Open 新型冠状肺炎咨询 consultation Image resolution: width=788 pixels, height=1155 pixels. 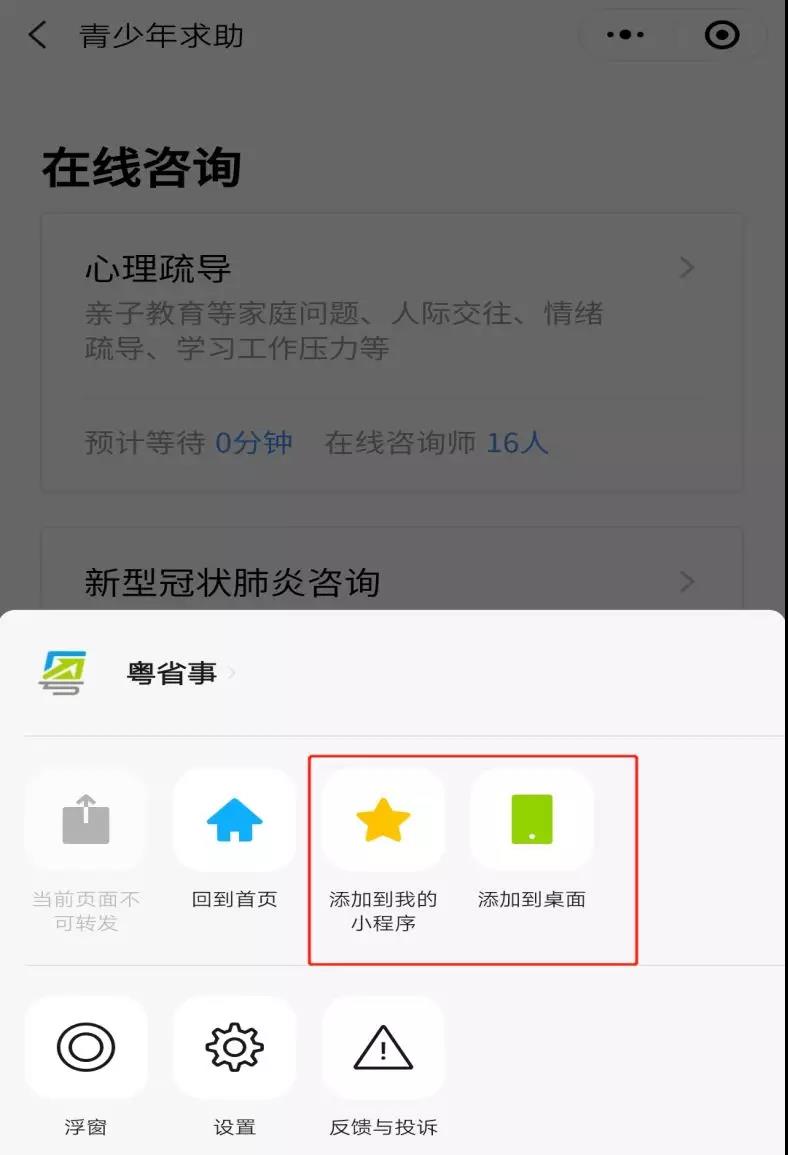(x=391, y=580)
